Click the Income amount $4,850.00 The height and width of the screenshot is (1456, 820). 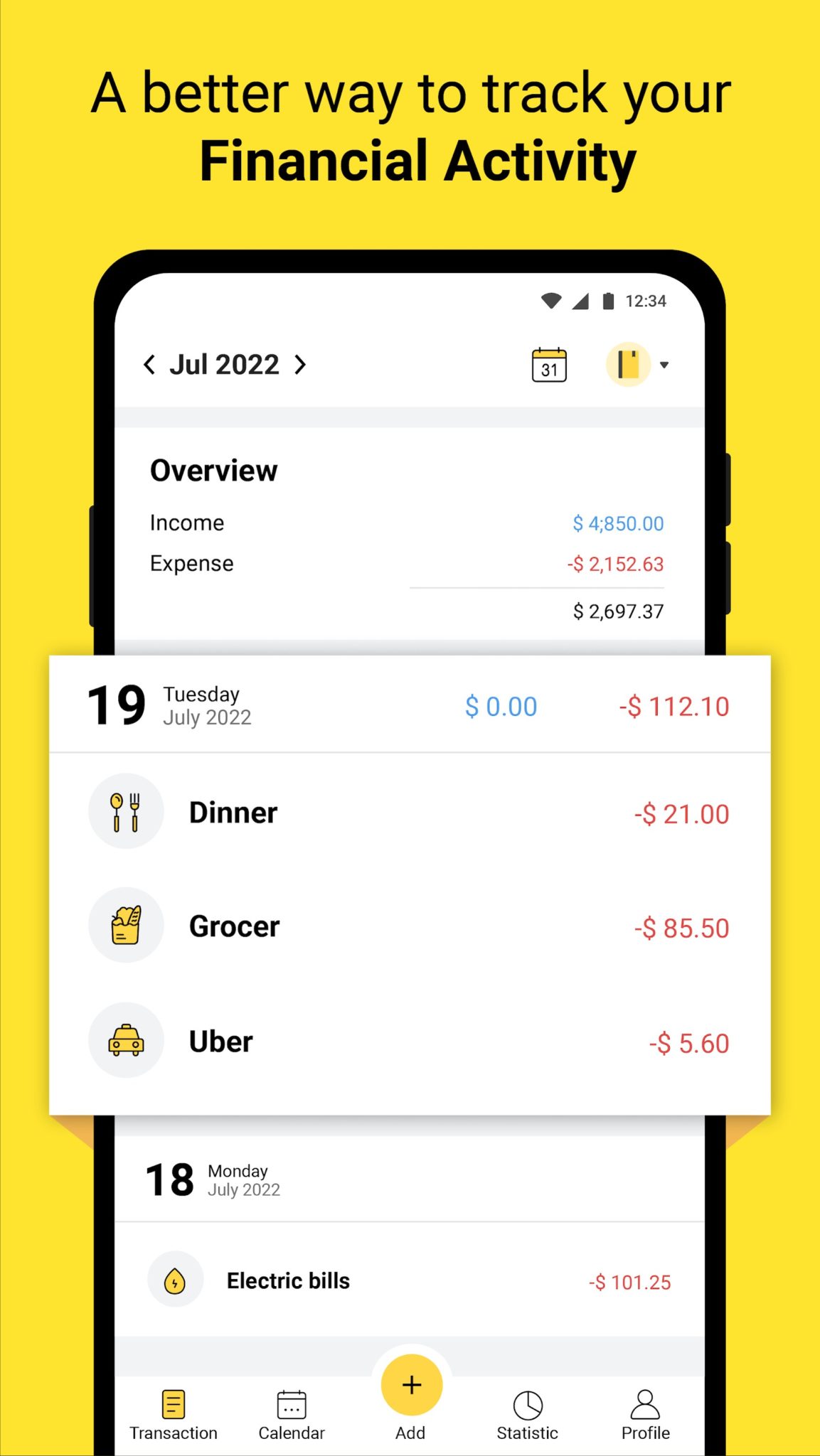617,523
